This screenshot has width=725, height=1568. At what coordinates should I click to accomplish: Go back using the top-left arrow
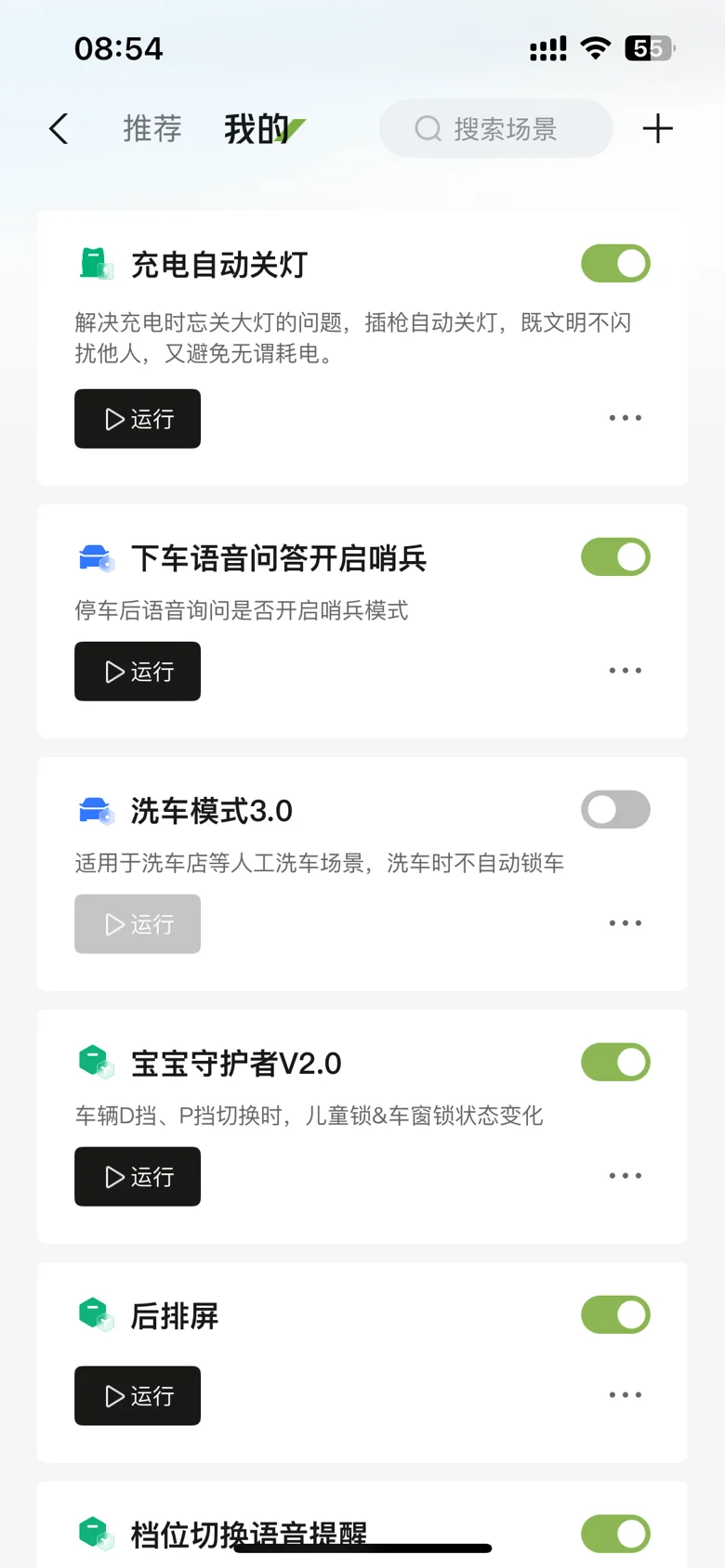59,129
